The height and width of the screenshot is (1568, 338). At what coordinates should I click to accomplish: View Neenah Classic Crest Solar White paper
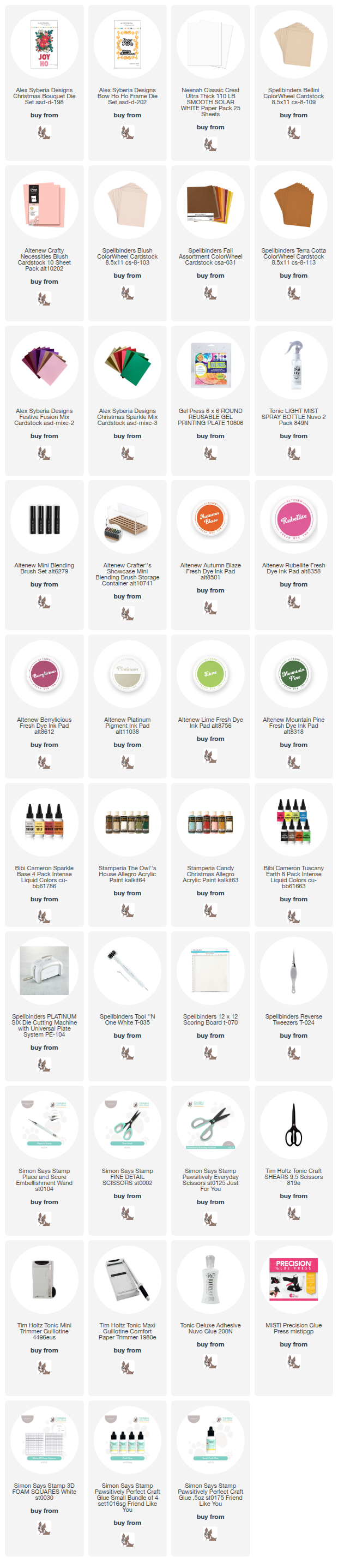pyautogui.click(x=210, y=47)
